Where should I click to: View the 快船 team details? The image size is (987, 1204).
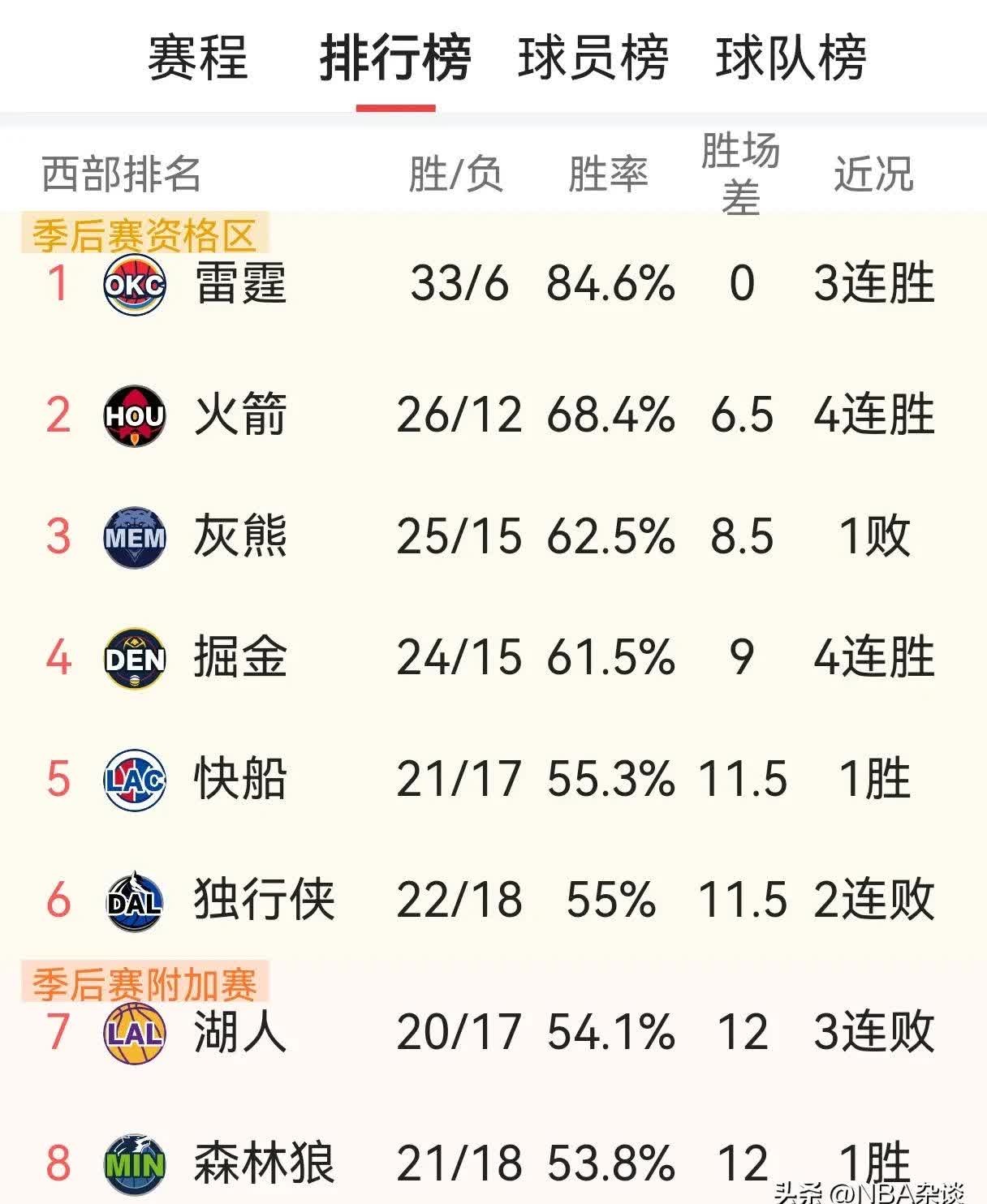[x=240, y=779]
